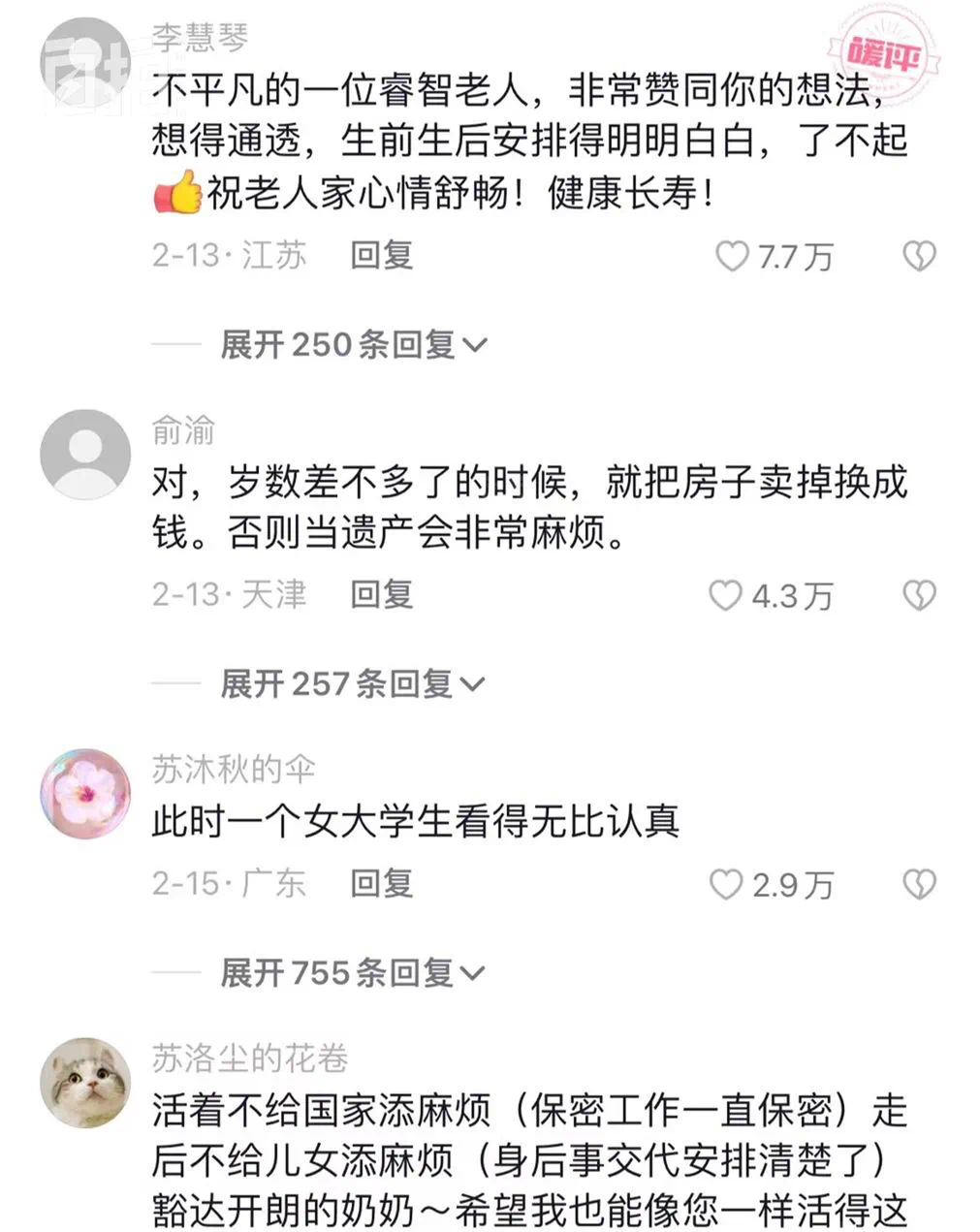Dislike 李慧琴's comment
The image size is (980, 1232).
click(919, 256)
